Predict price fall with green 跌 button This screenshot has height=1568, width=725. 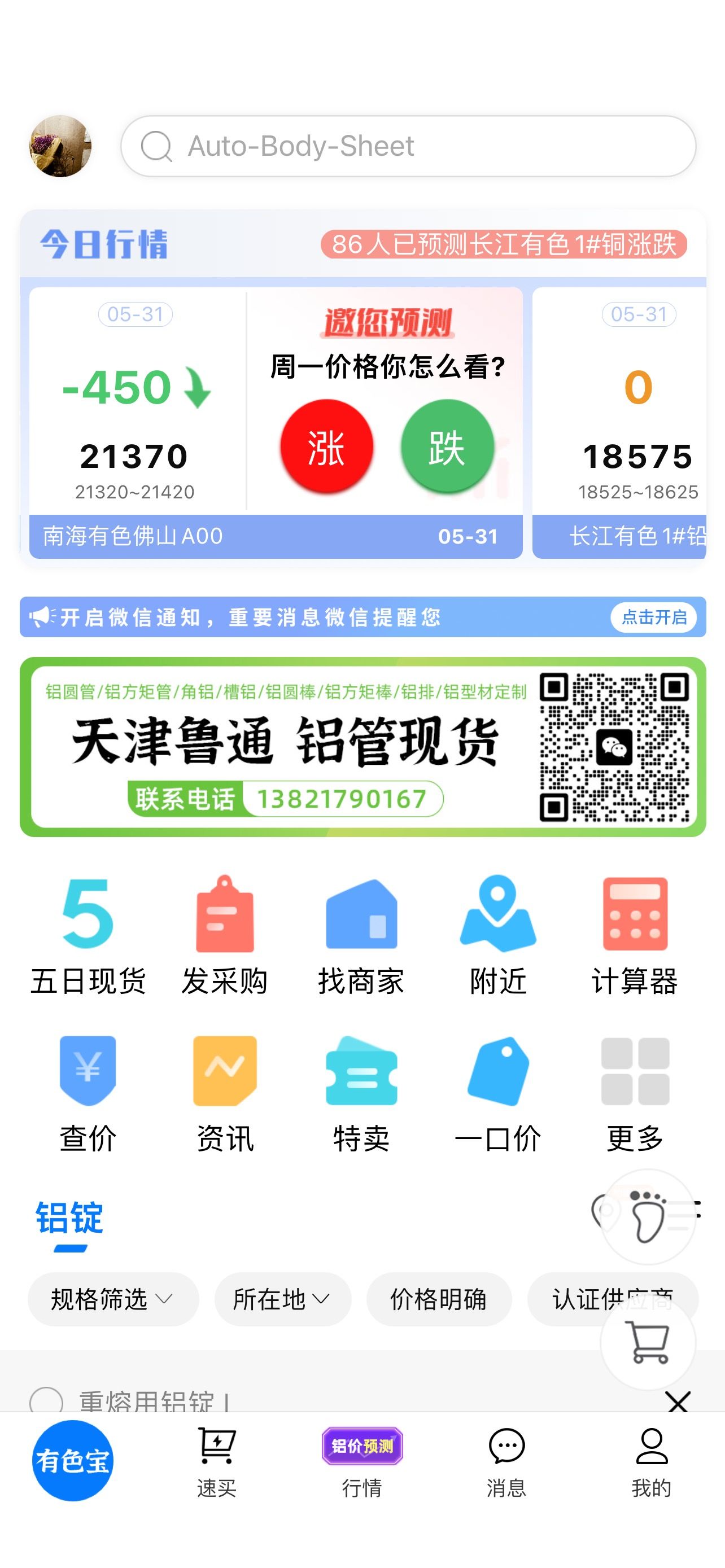click(447, 446)
